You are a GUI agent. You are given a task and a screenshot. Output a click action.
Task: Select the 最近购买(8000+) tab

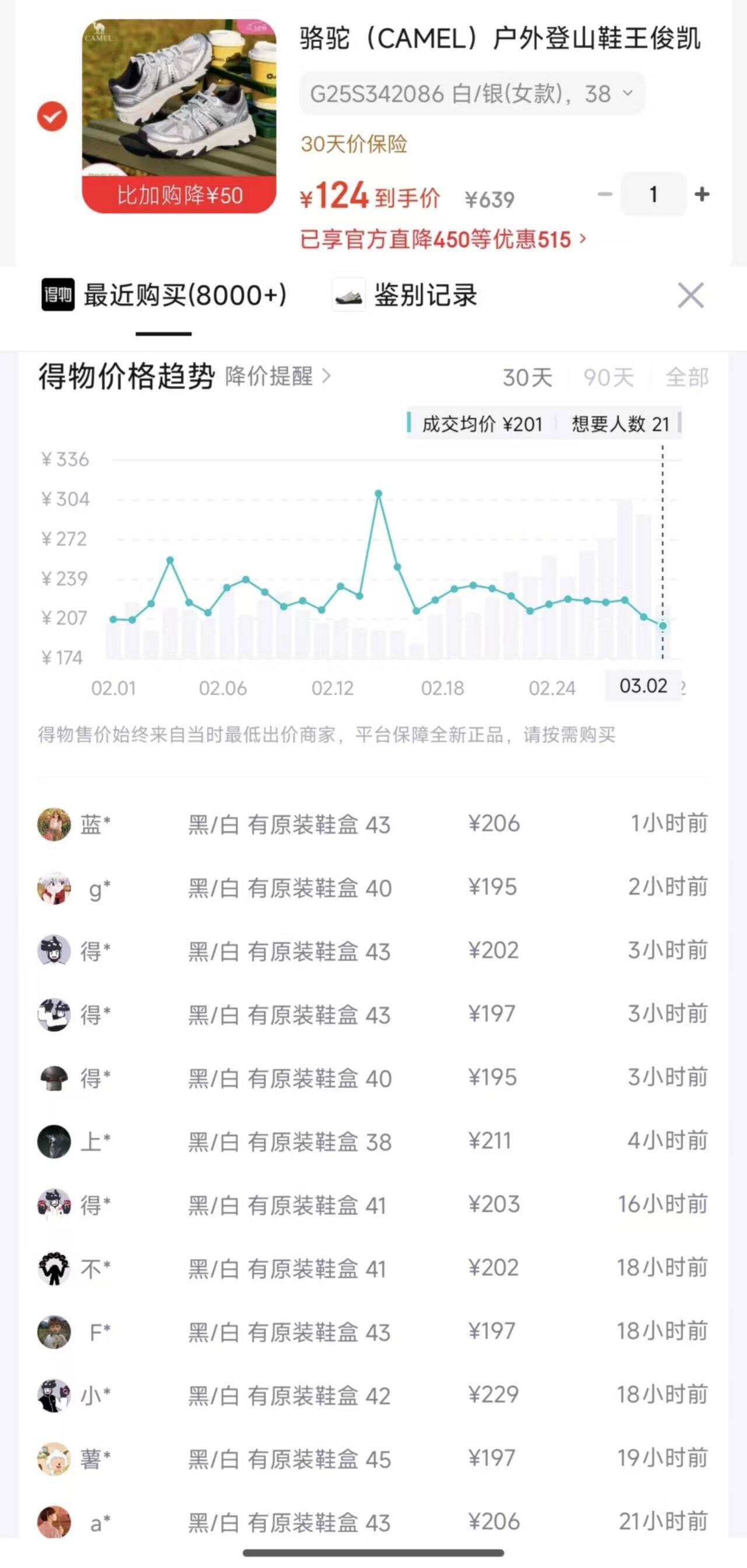coord(165,296)
